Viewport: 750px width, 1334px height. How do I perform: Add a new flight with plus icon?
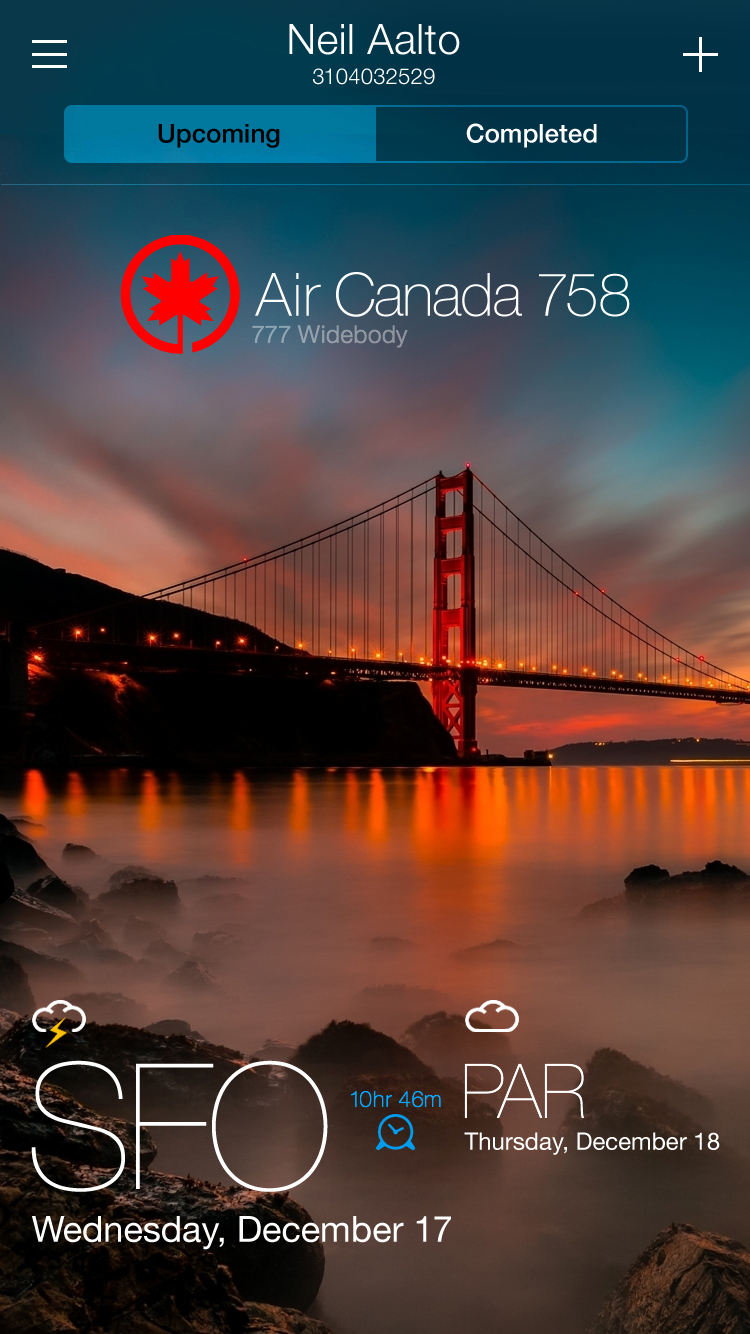[x=700, y=54]
